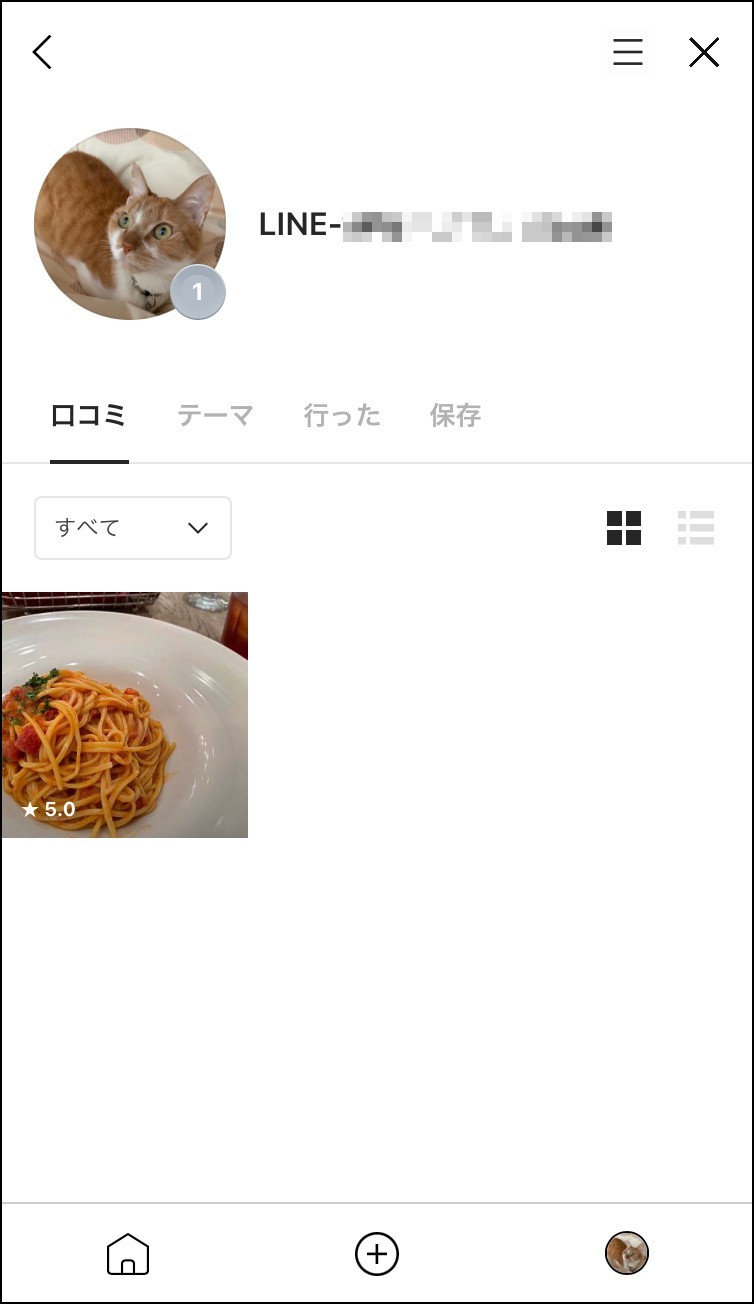Switch to the 行った tab
This screenshot has width=754, height=1304.
point(342,415)
